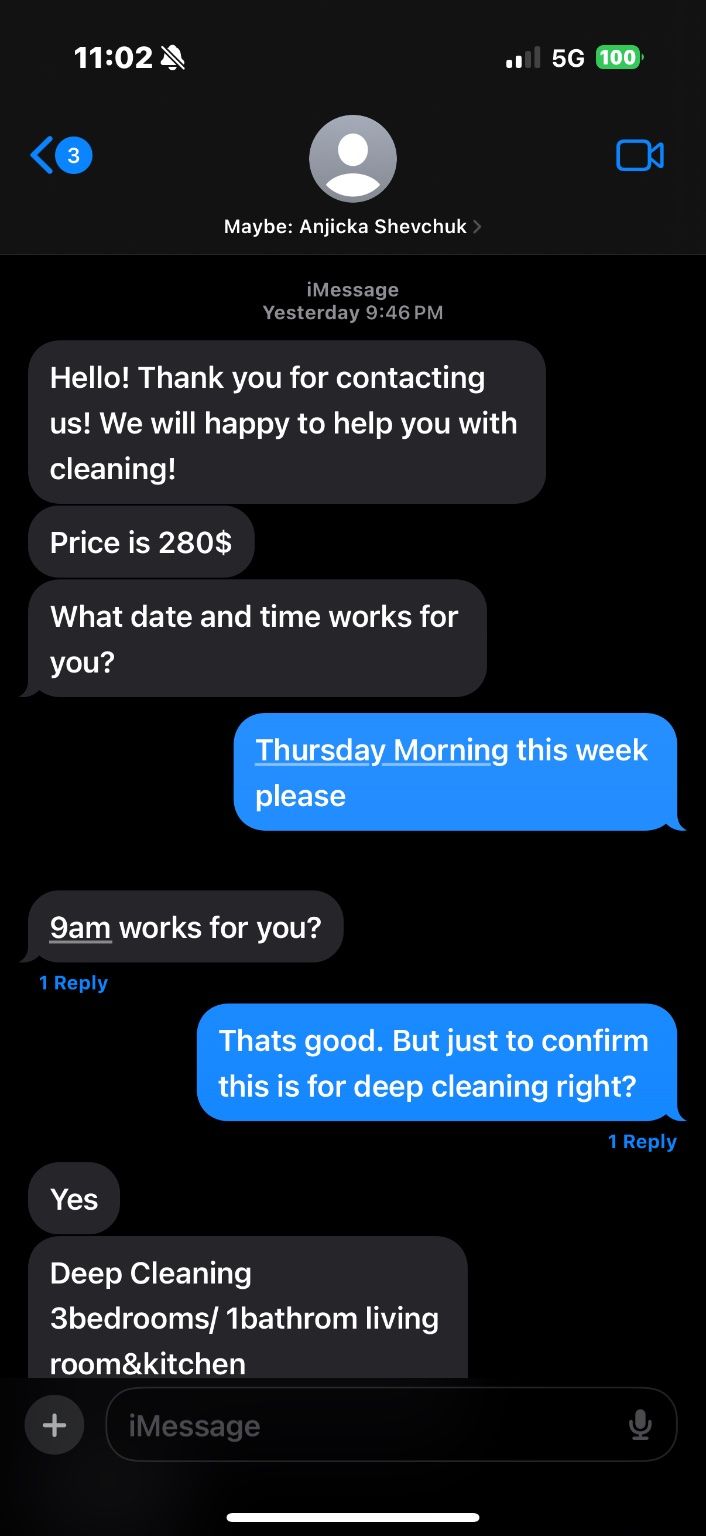Open the underlined Thursday Morning date link
This screenshot has height=1536, width=706.
click(x=381, y=750)
